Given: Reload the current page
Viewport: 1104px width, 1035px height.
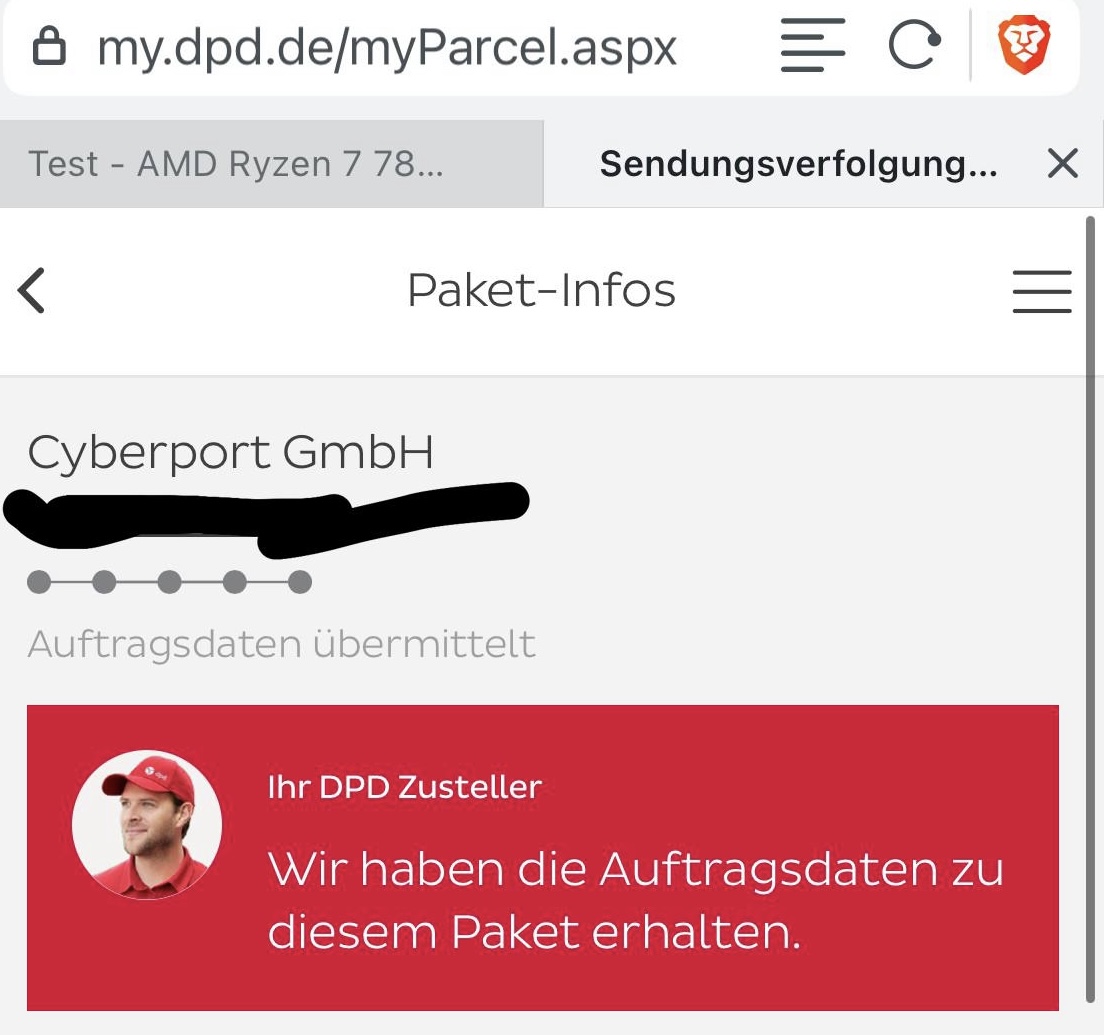Looking at the screenshot, I should click(914, 47).
